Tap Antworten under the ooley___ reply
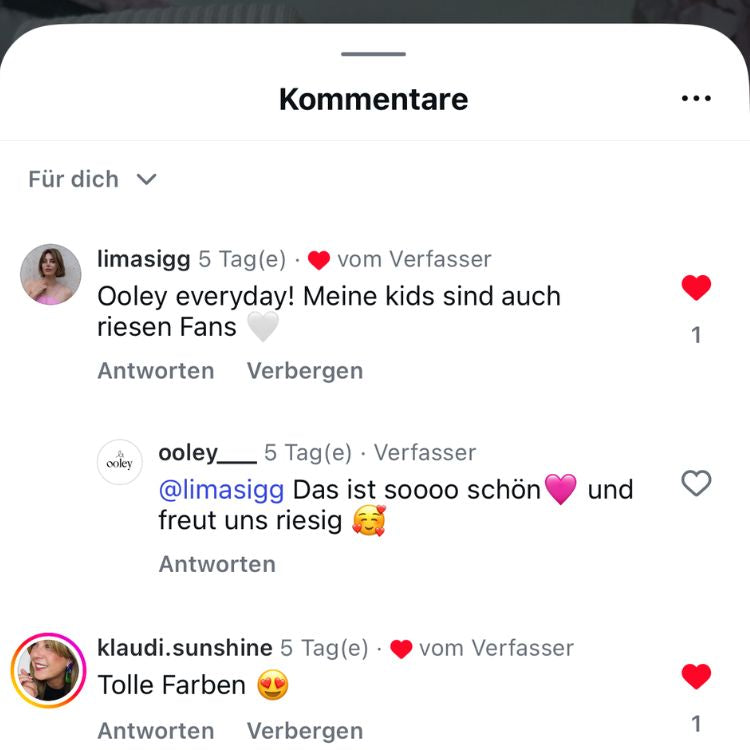 tap(217, 564)
